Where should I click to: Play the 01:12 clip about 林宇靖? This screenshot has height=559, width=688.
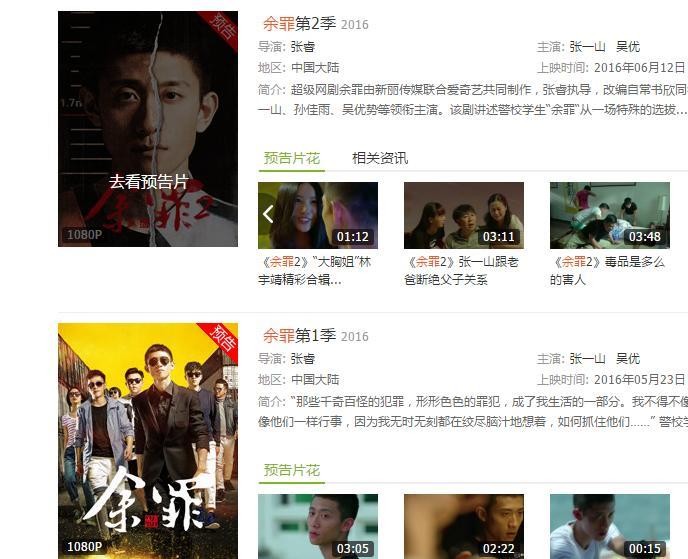318,215
